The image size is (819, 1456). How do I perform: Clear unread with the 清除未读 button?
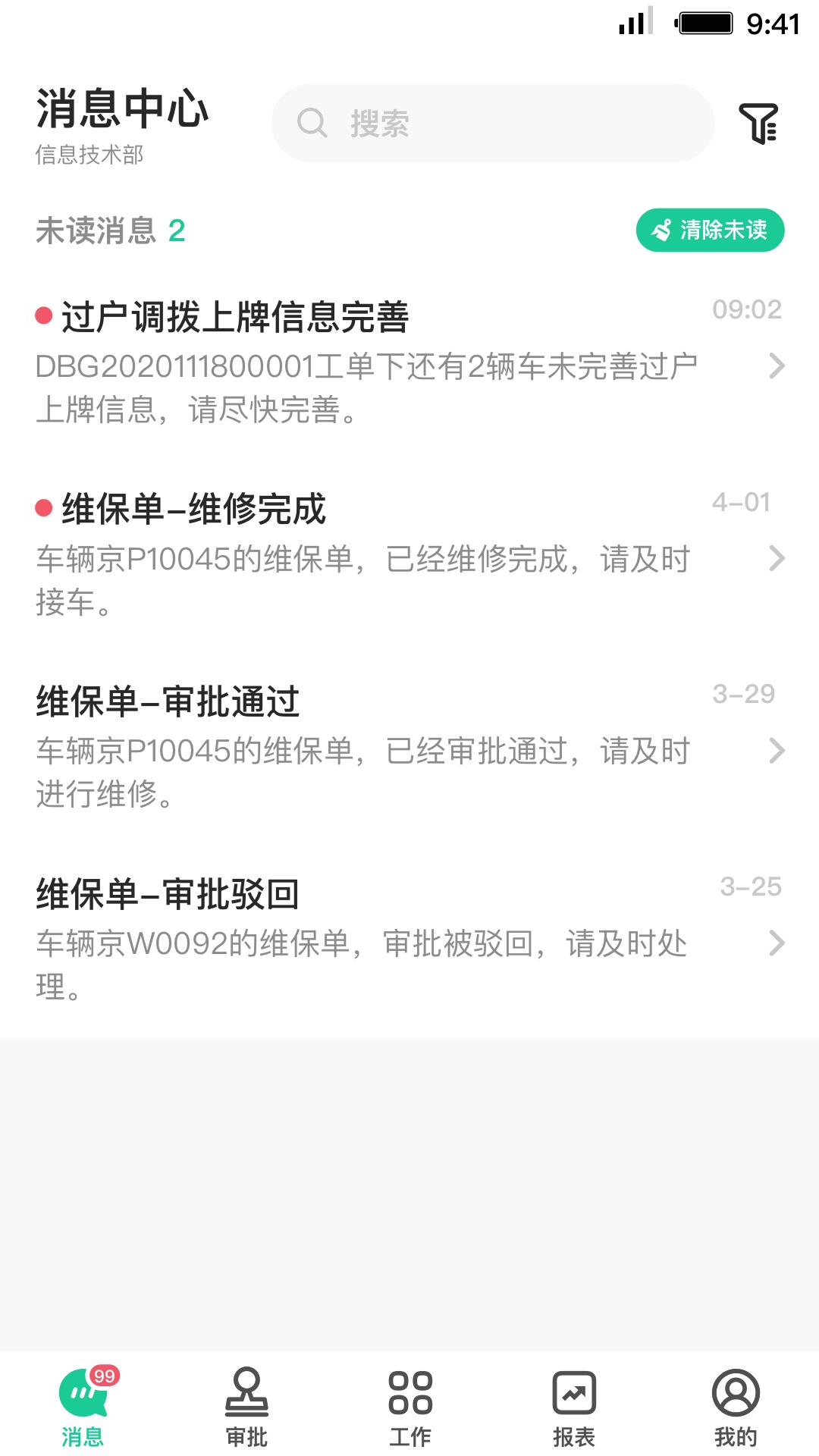[710, 230]
